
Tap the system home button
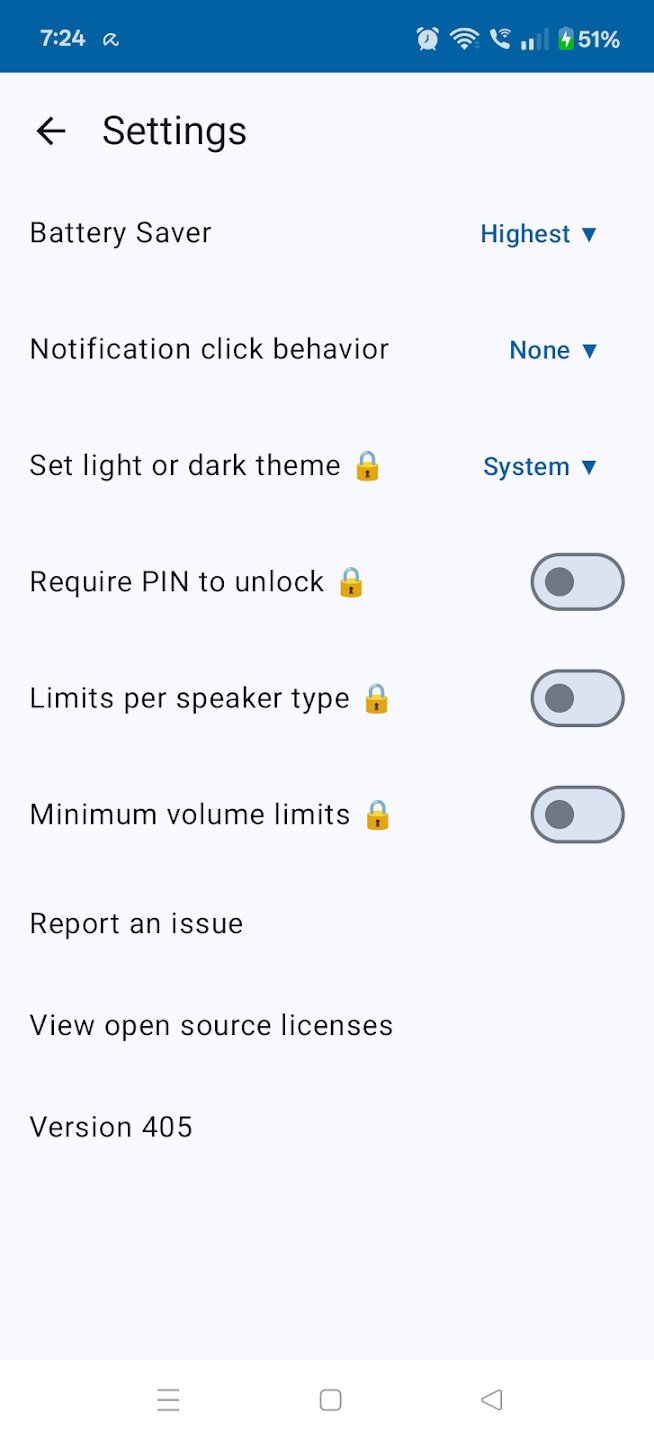tap(330, 1400)
